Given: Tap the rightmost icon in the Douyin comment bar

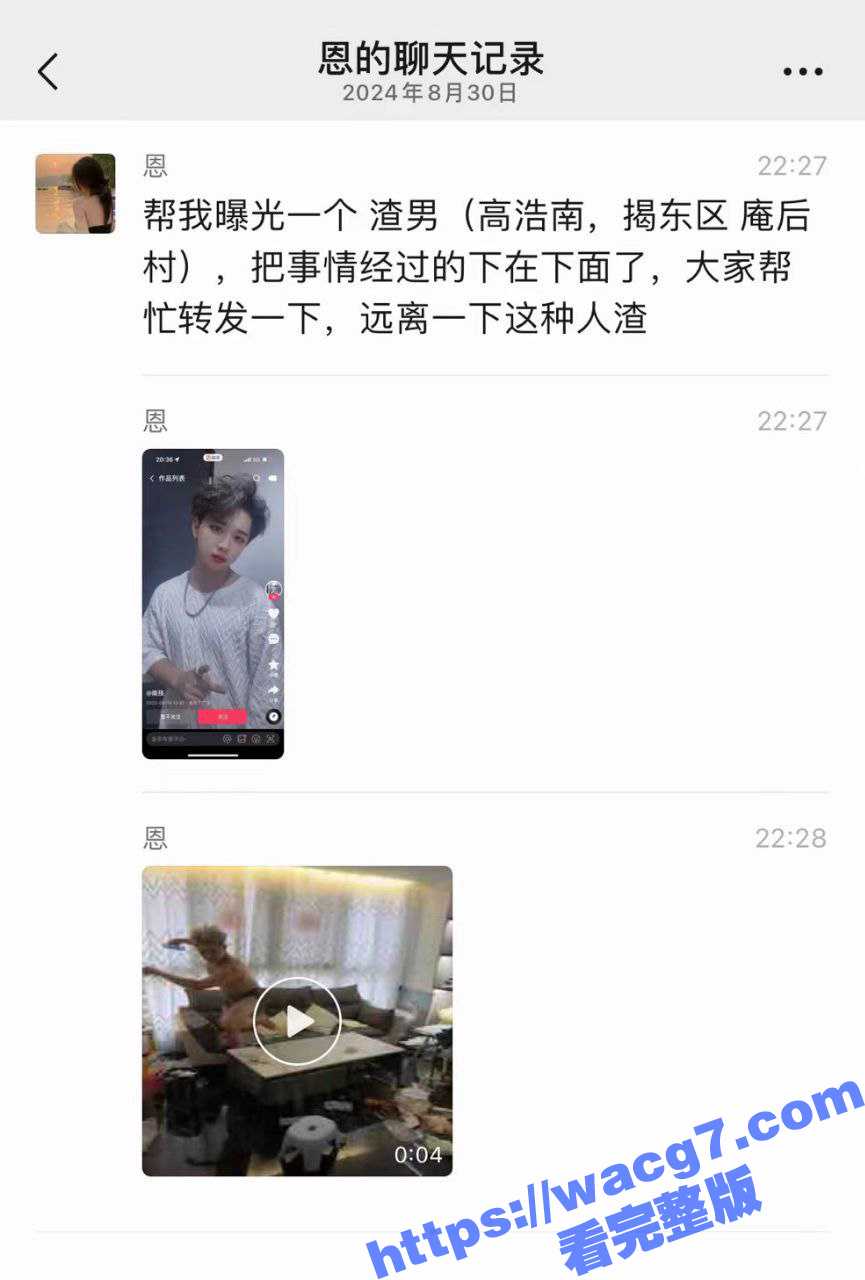Looking at the screenshot, I should tap(271, 738).
